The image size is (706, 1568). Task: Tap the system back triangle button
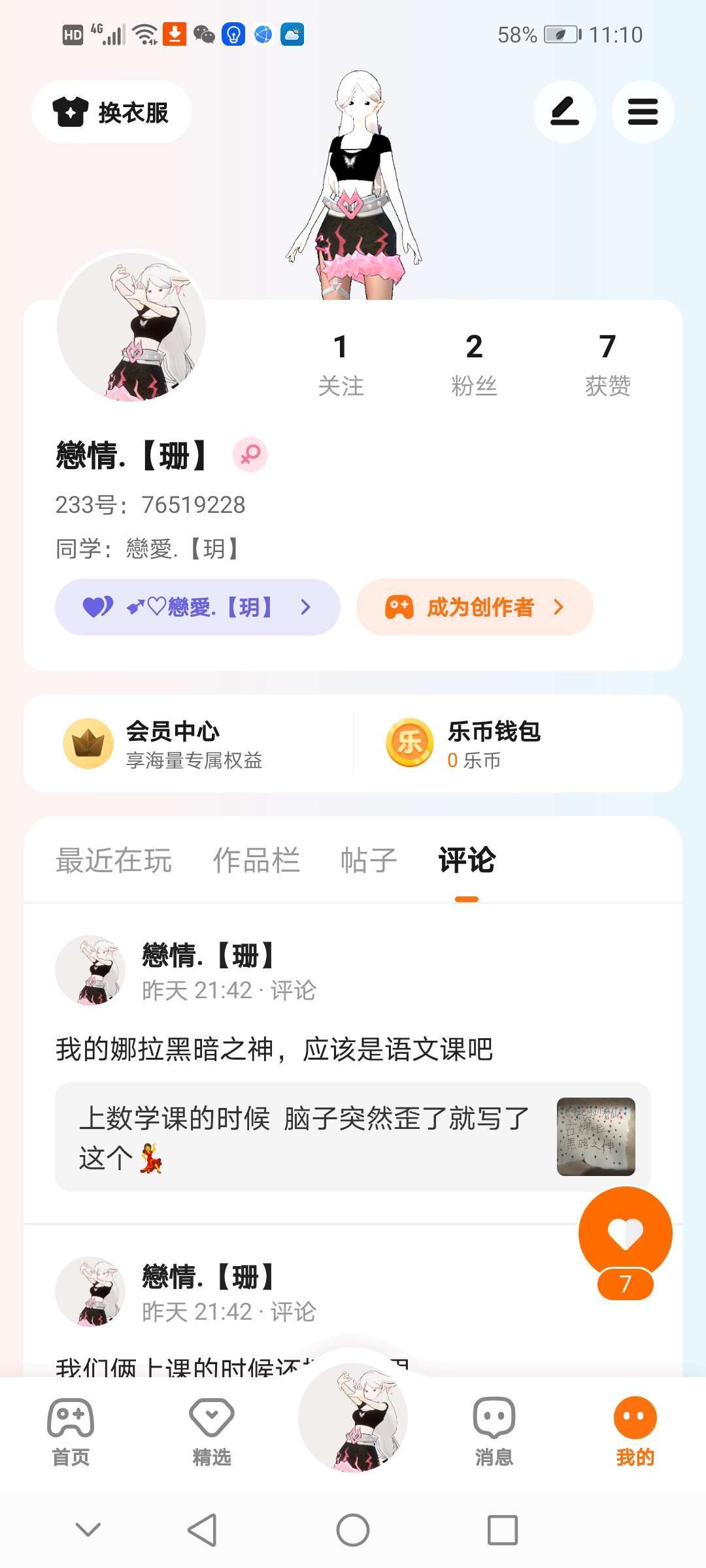(202, 1530)
